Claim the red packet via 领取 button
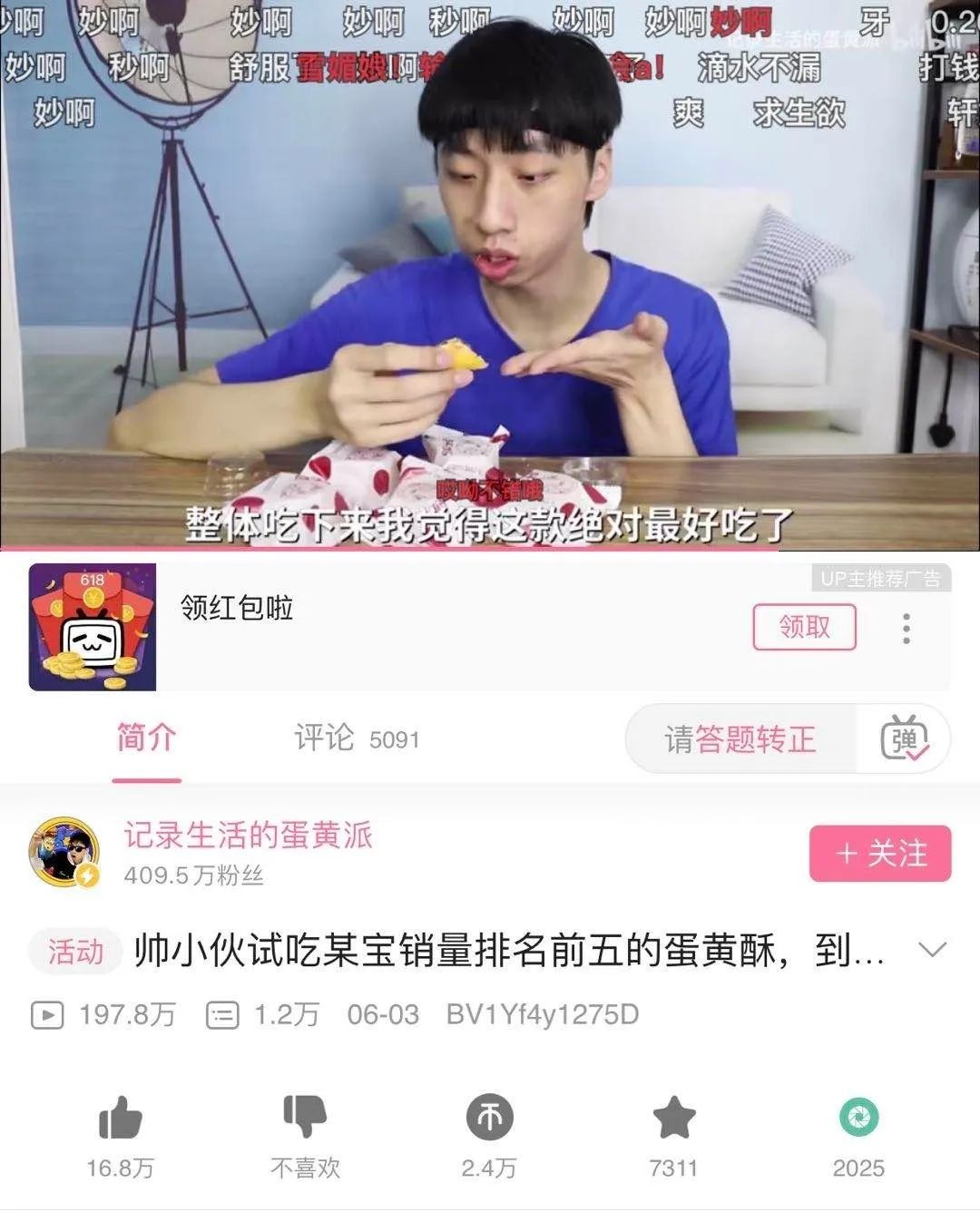The height and width of the screenshot is (1212, 980). coord(805,627)
